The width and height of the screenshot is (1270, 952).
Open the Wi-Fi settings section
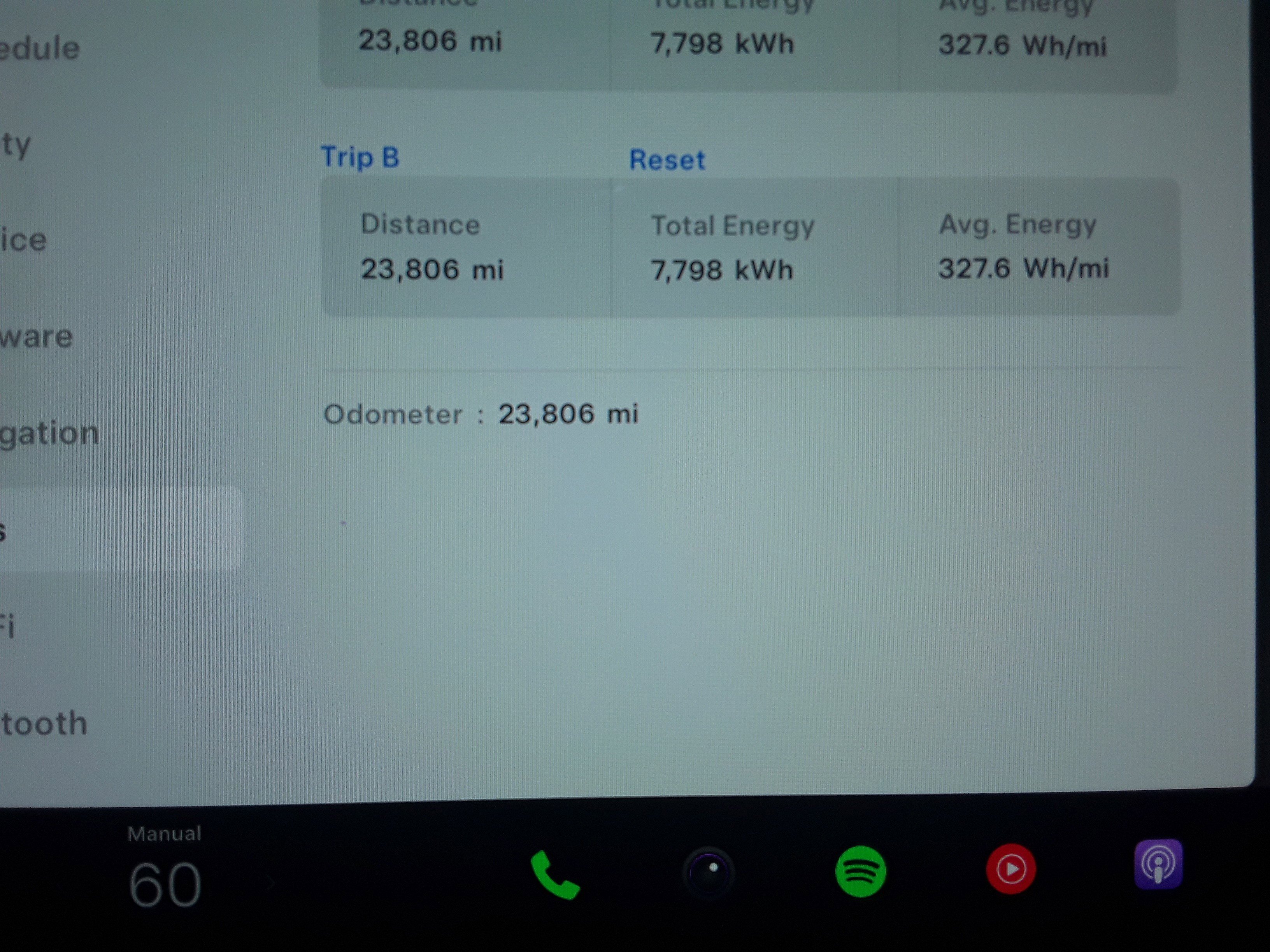pos(8,625)
